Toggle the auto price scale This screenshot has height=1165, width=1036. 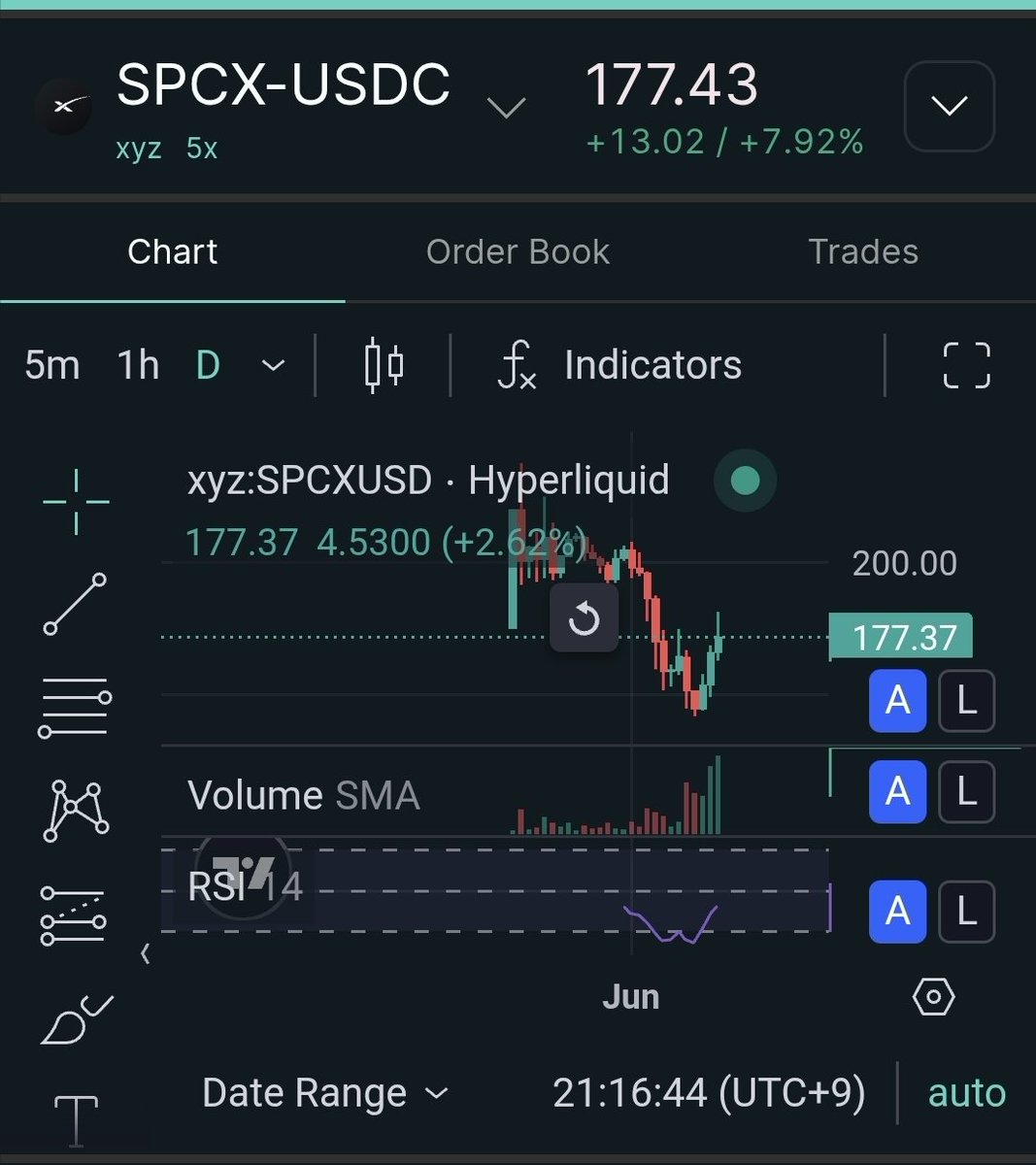(967, 1093)
